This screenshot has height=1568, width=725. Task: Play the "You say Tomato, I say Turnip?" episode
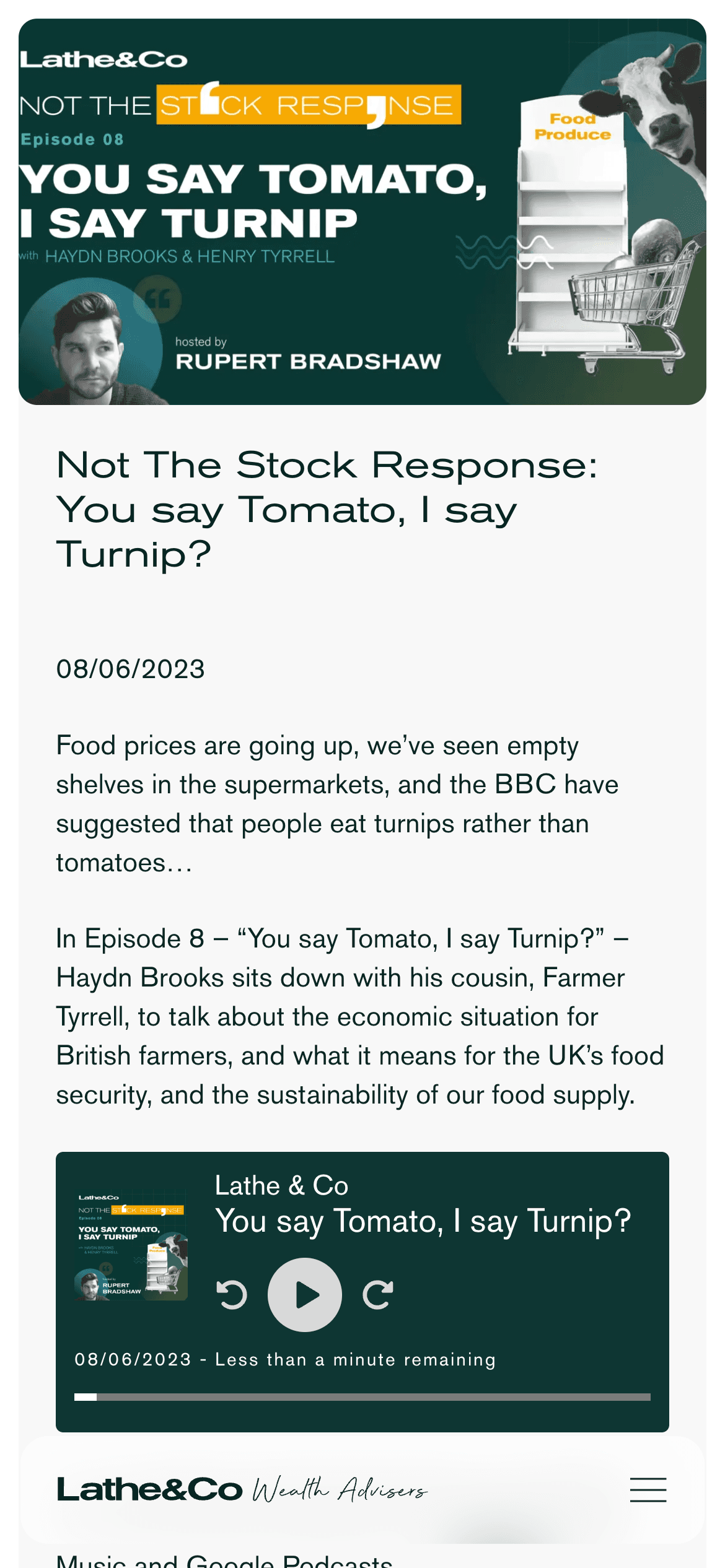pyautogui.click(x=304, y=1294)
